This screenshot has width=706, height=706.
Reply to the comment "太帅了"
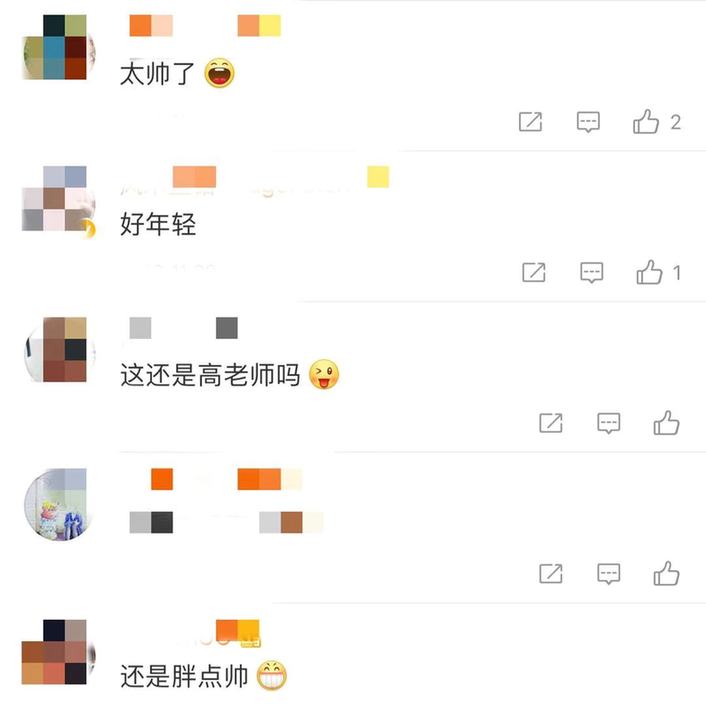588,123
